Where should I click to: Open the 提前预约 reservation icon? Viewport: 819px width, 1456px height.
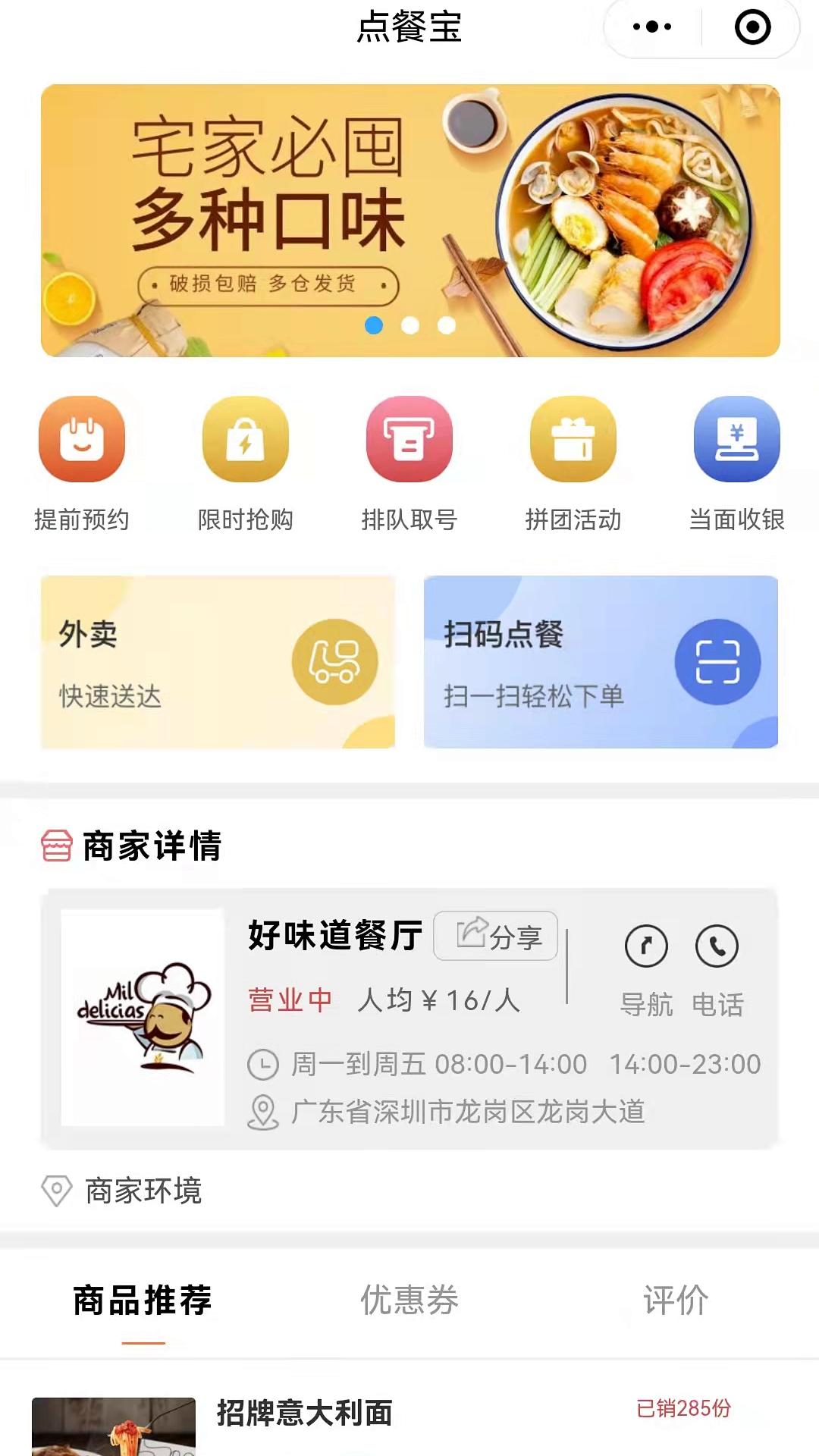point(83,440)
